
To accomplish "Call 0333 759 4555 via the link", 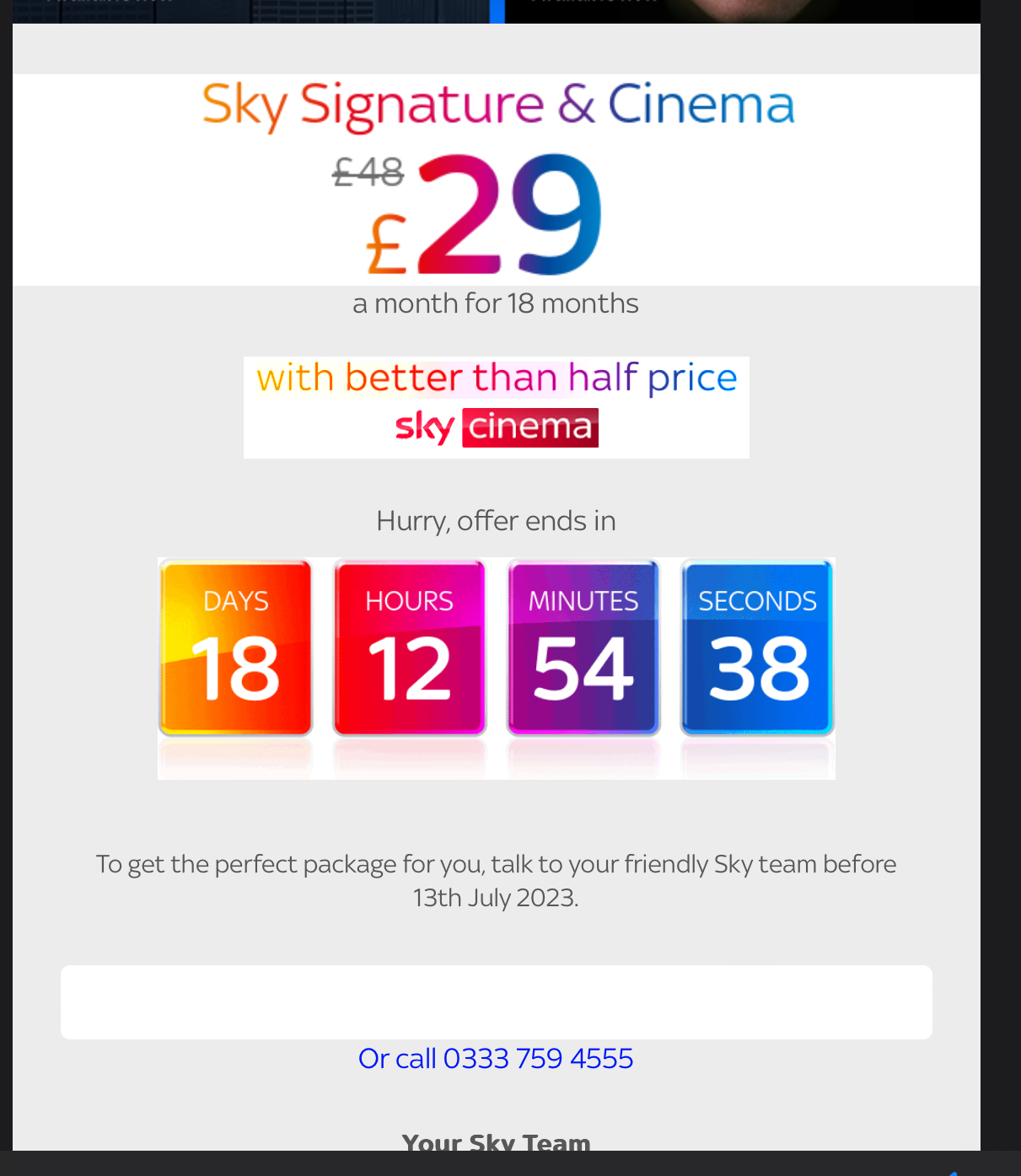I will pos(496,1059).
